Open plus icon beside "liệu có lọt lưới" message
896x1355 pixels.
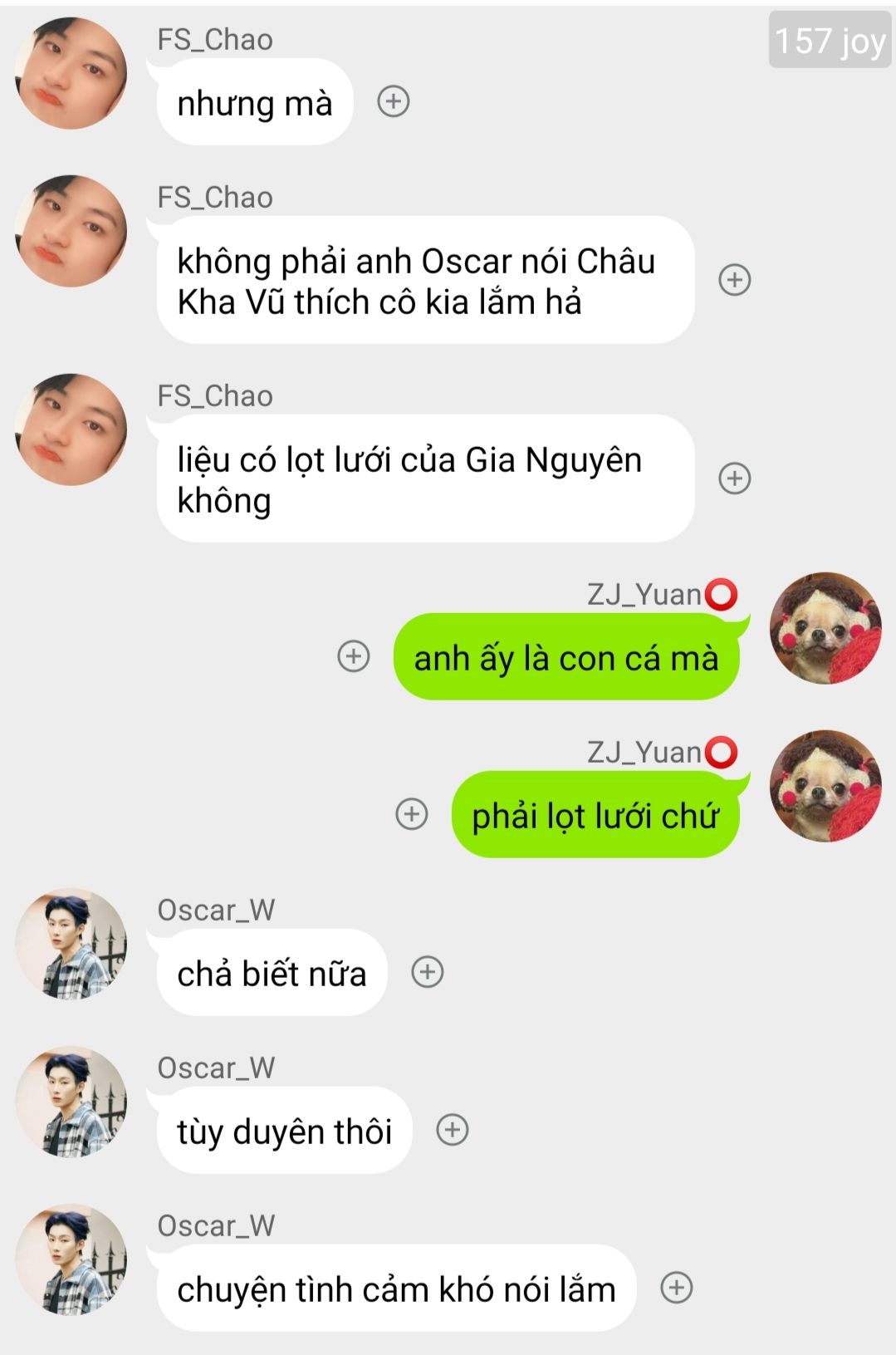734,479
